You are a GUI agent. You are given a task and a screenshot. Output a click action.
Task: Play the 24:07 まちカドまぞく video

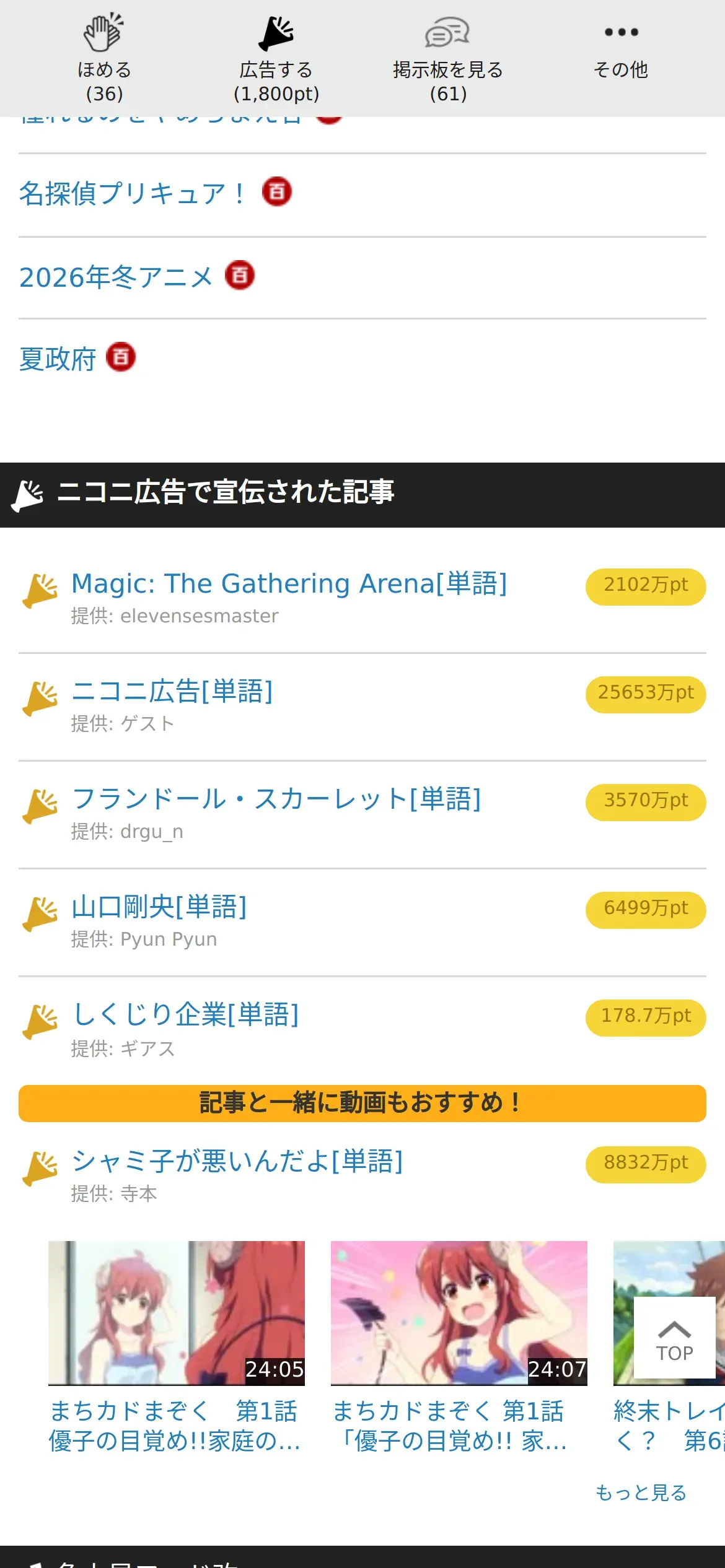click(459, 1313)
